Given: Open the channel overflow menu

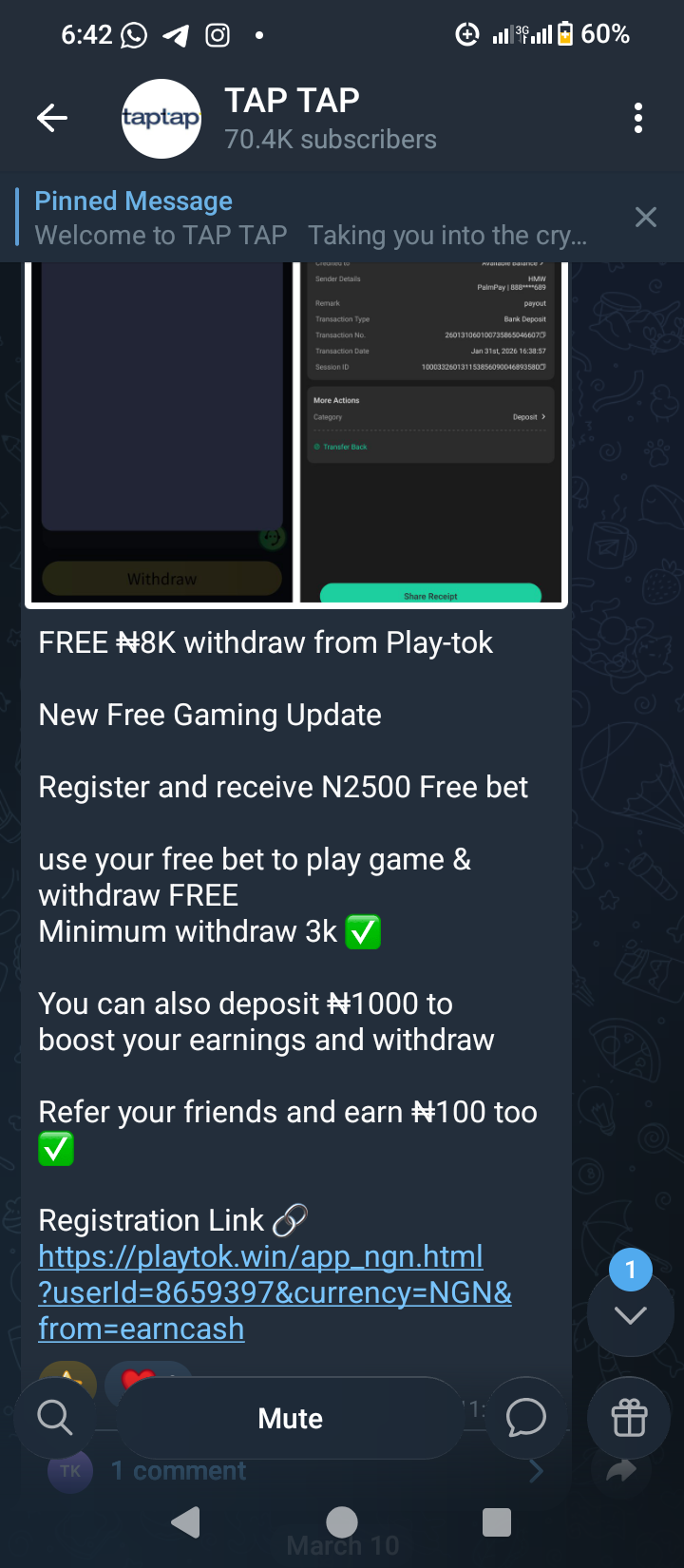Looking at the screenshot, I should [x=637, y=118].
